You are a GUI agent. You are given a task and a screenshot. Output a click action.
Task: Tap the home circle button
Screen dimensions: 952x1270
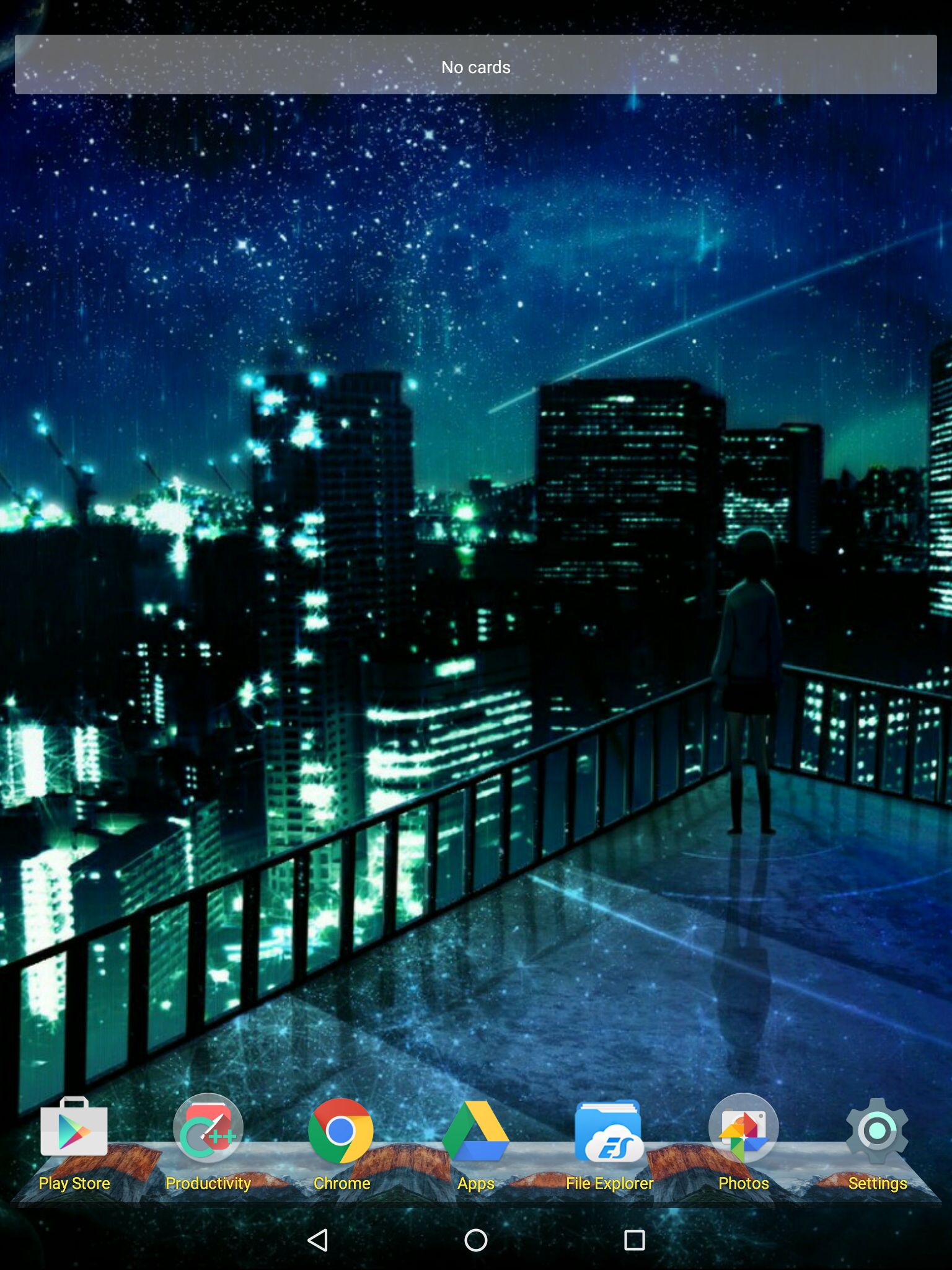[475, 1240]
